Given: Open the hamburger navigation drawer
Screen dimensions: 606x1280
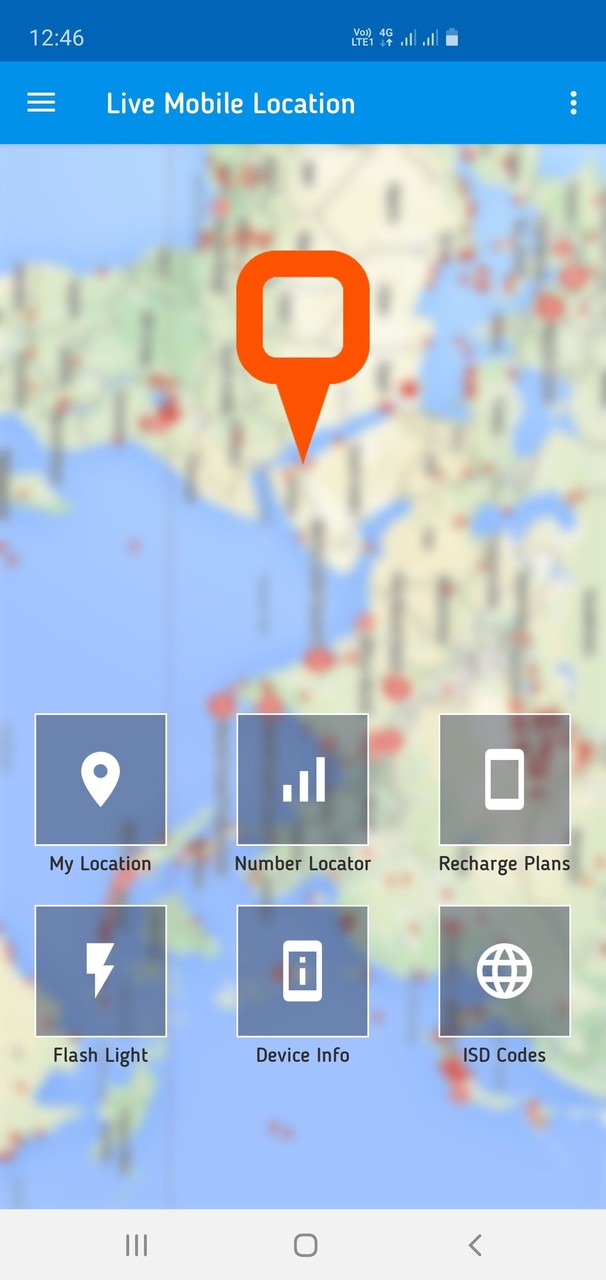Looking at the screenshot, I should (x=41, y=103).
